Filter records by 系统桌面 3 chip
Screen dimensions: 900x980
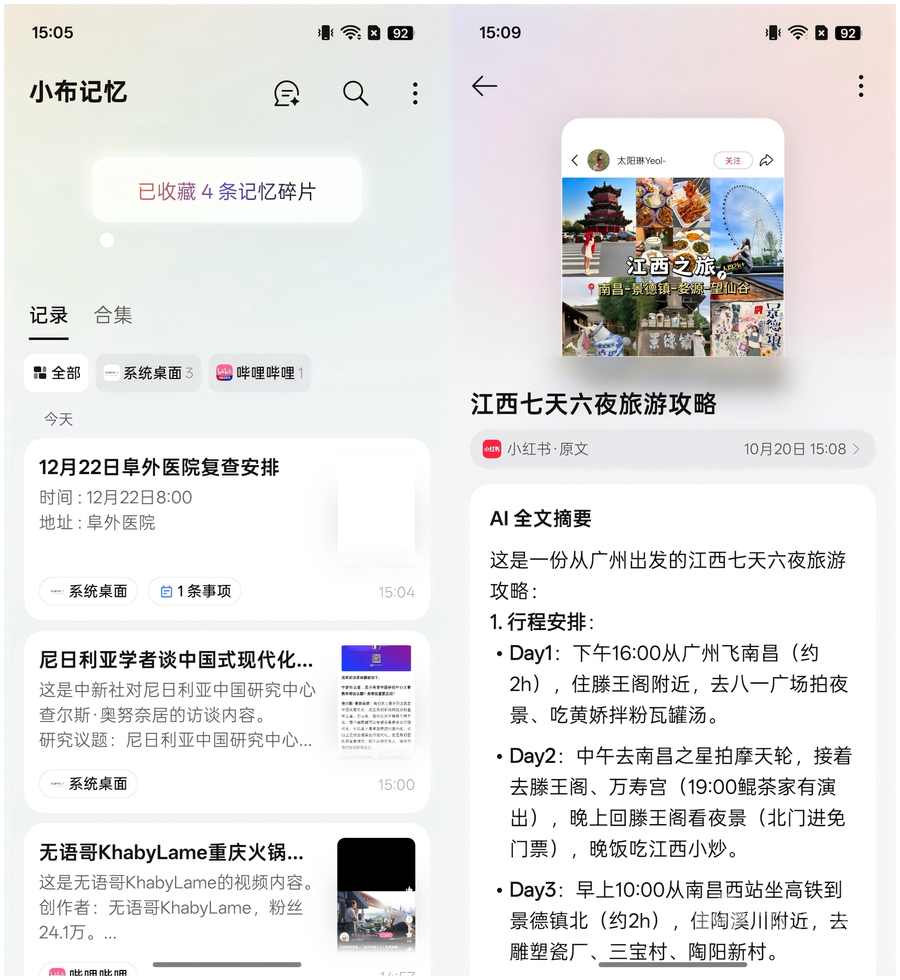coord(148,373)
